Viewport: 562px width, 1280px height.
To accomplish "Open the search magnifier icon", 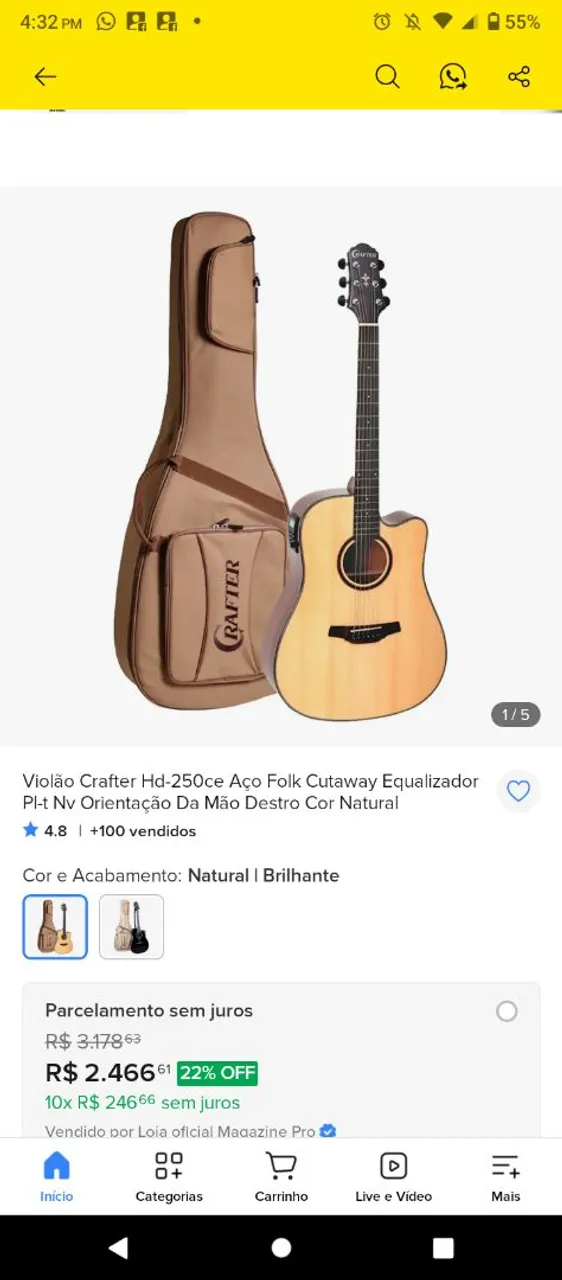I will [387, 77].
